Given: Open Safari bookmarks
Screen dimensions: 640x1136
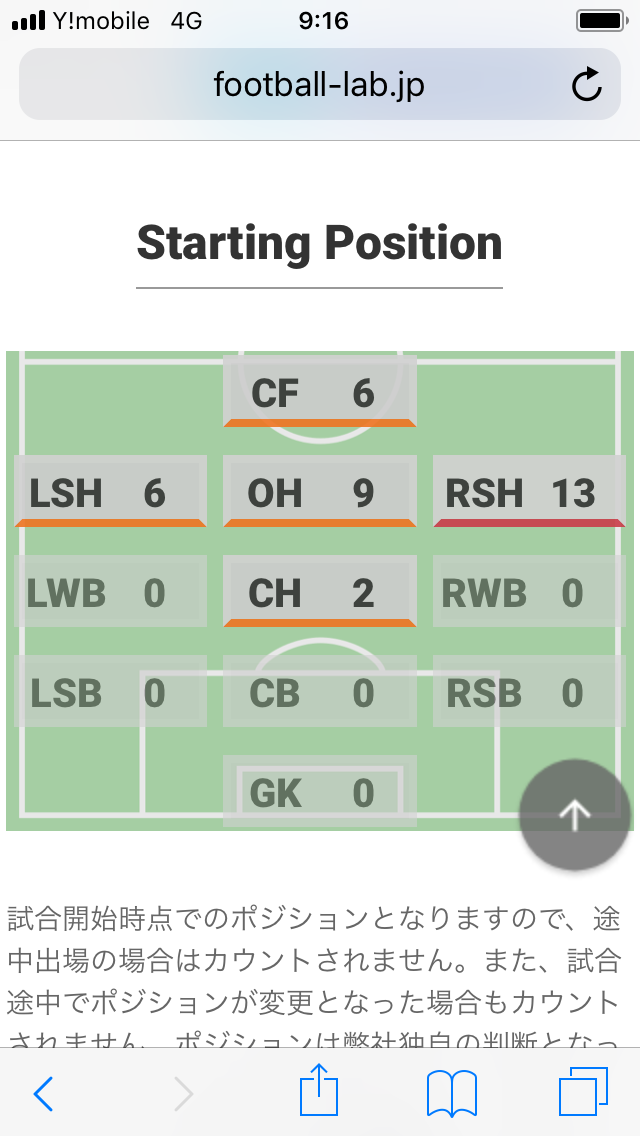Looking at the screenshot, I should point(451,1093).
